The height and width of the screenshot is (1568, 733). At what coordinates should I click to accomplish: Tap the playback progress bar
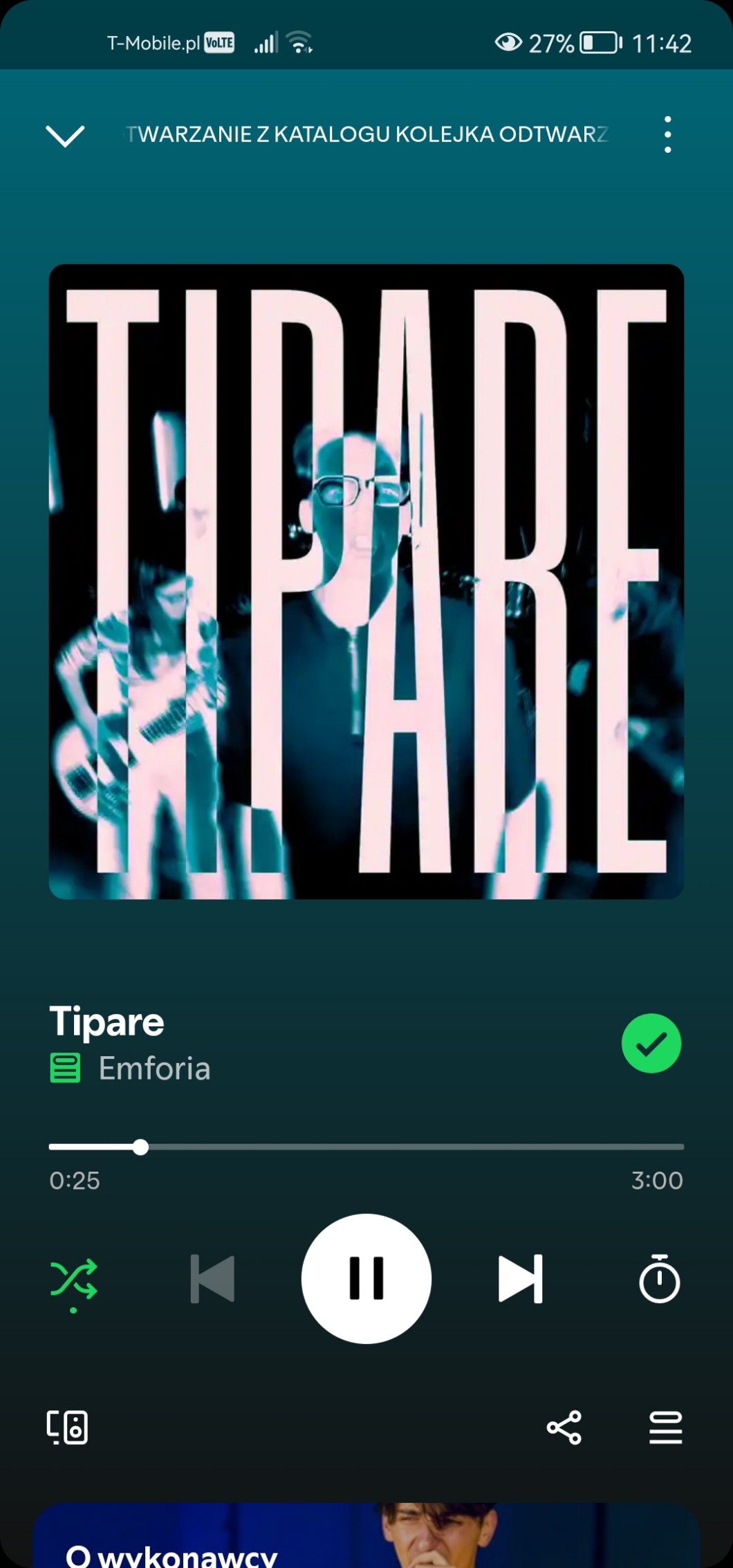366,1147
